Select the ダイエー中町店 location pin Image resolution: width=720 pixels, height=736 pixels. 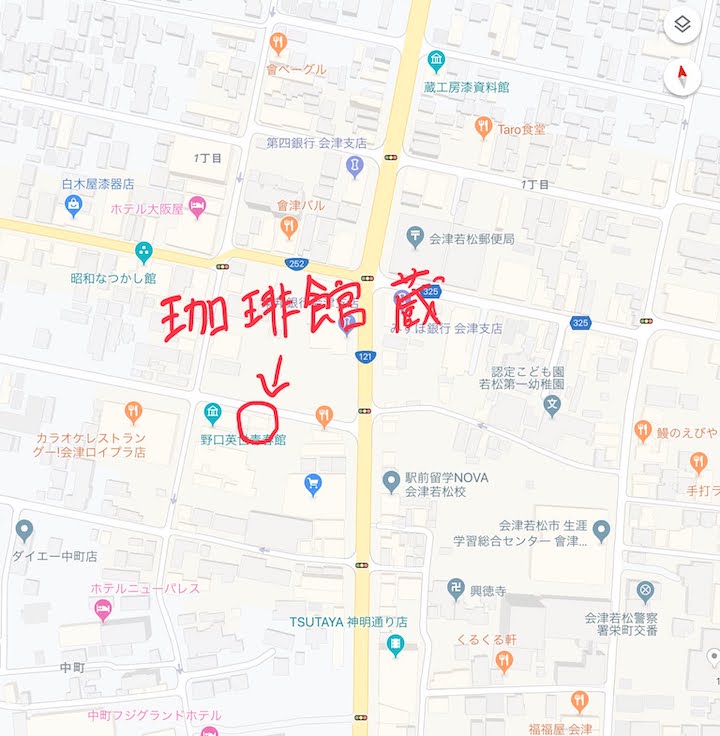pos(24,531)
